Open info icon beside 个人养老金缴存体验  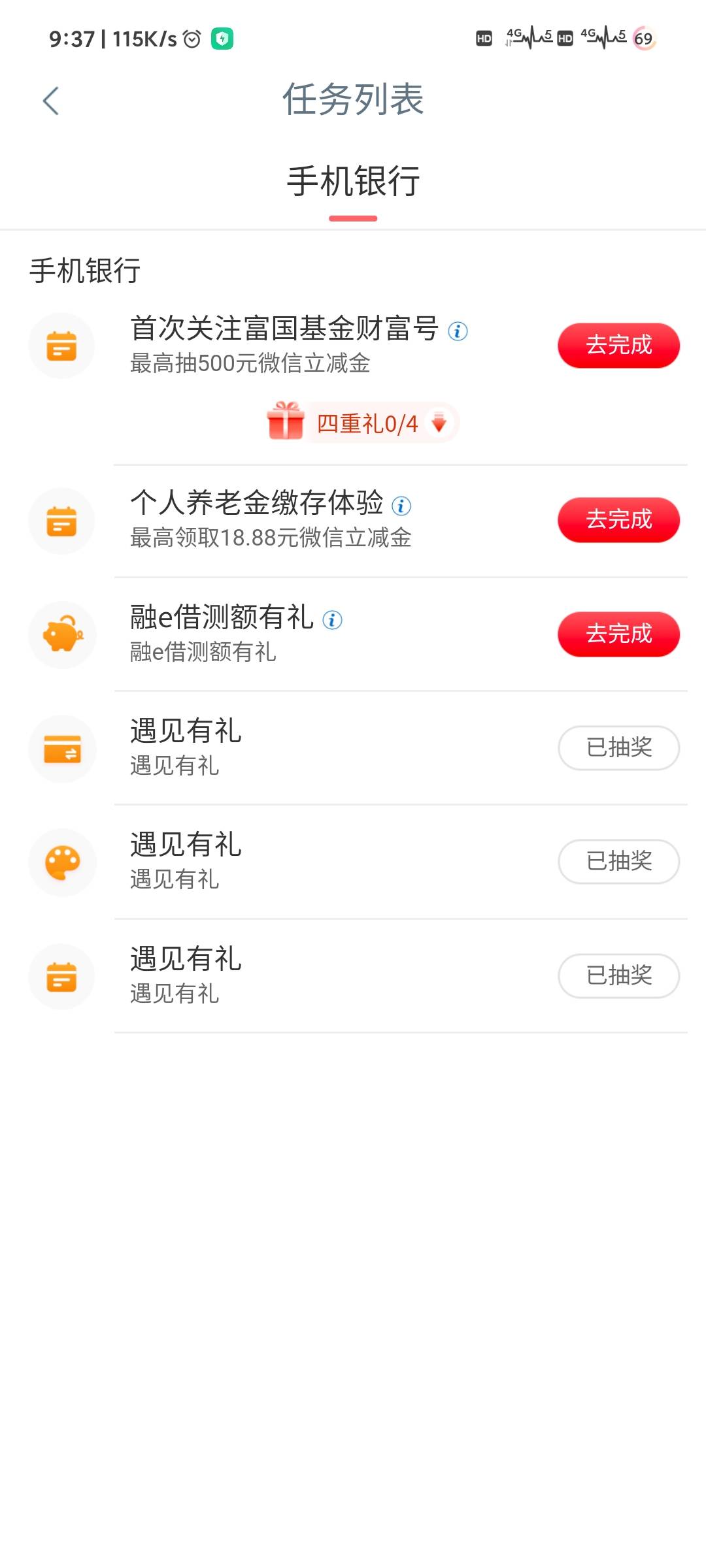[x=401, y=505]
